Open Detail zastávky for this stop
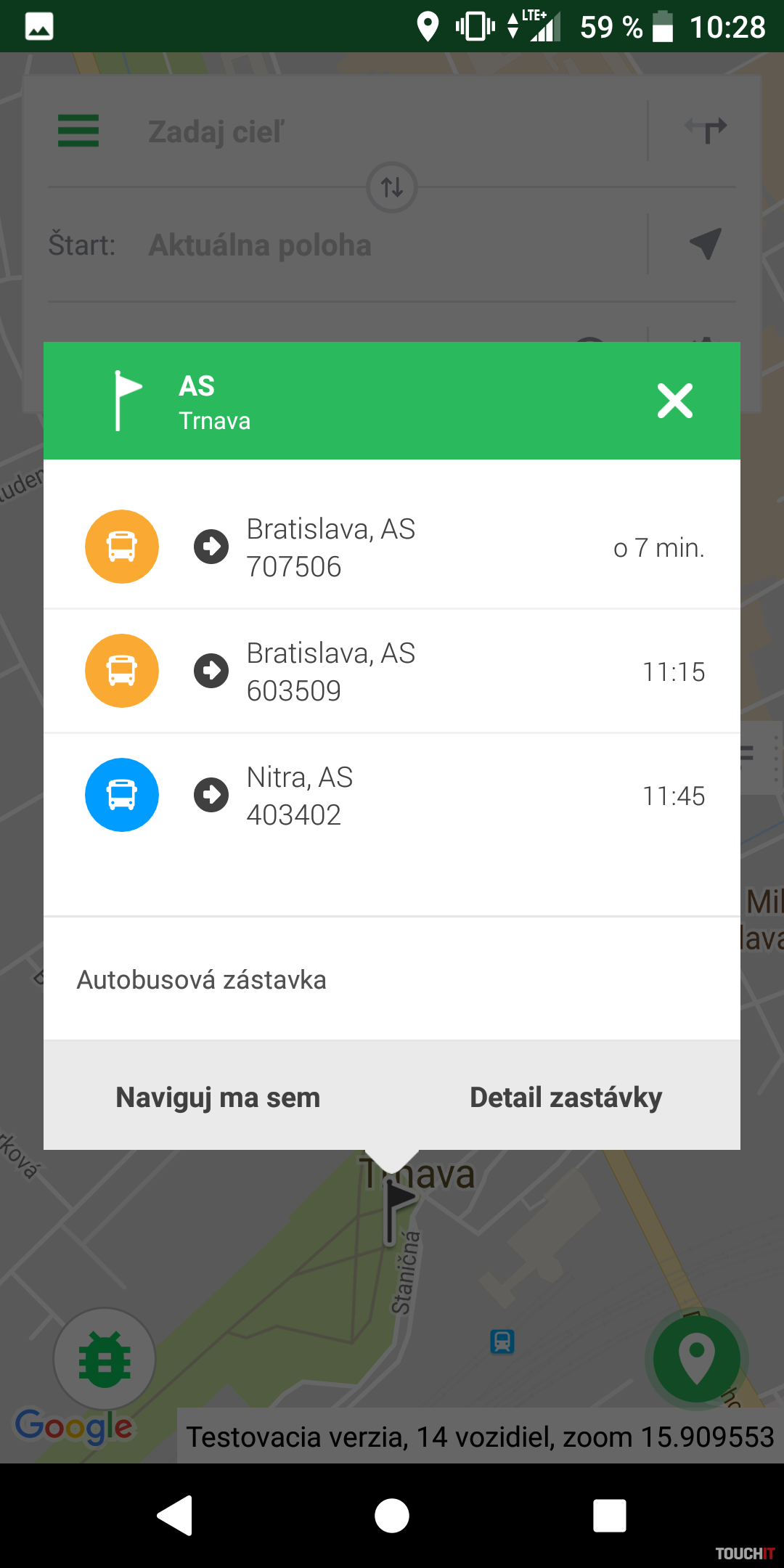784x1568 pixels. tap(566, 1097)
